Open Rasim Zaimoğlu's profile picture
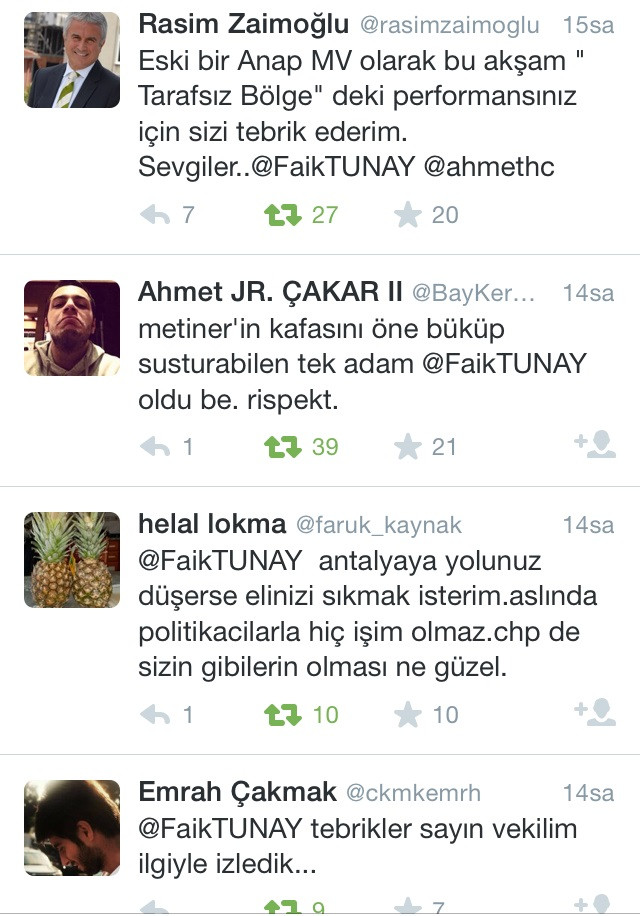 [72, 61]
